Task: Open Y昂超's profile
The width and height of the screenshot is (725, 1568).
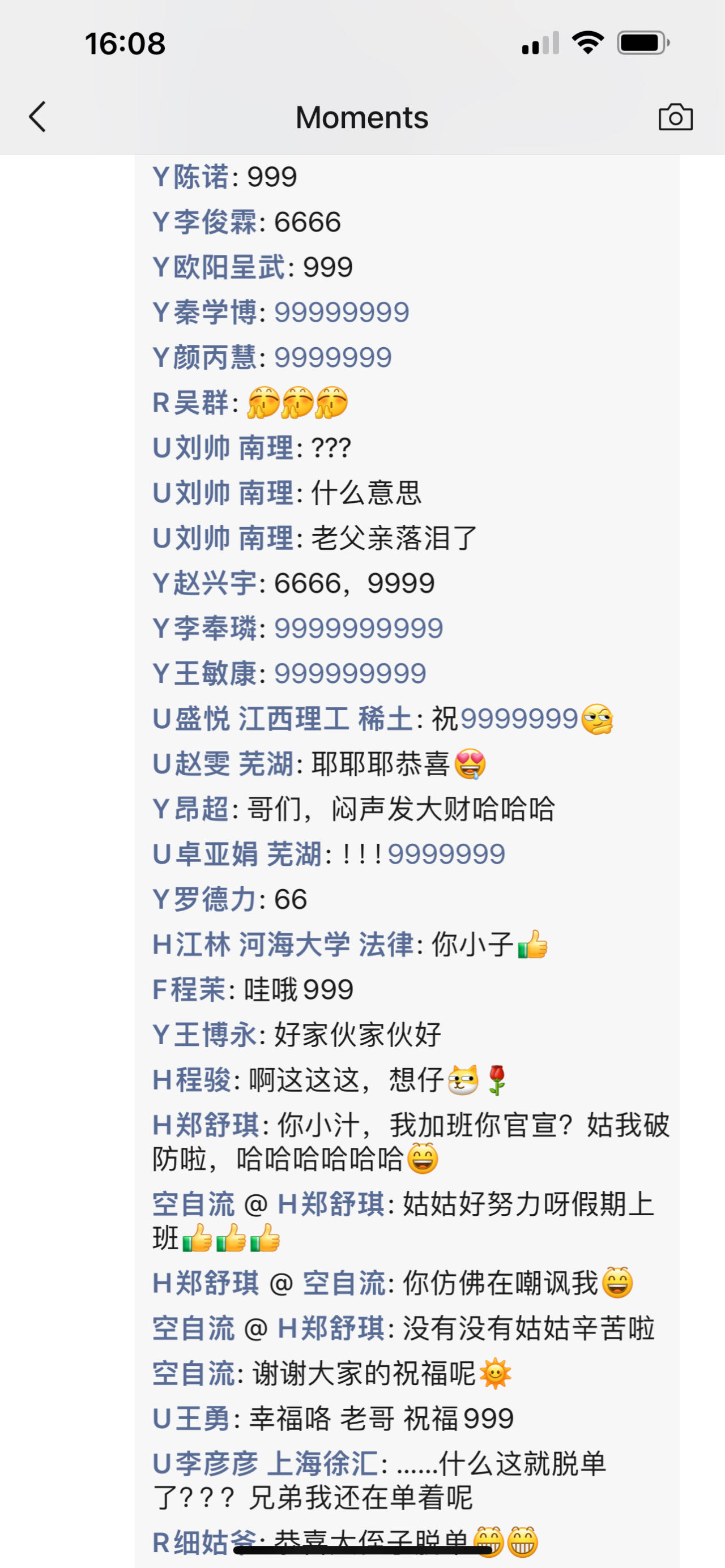Action: [190, 809]
